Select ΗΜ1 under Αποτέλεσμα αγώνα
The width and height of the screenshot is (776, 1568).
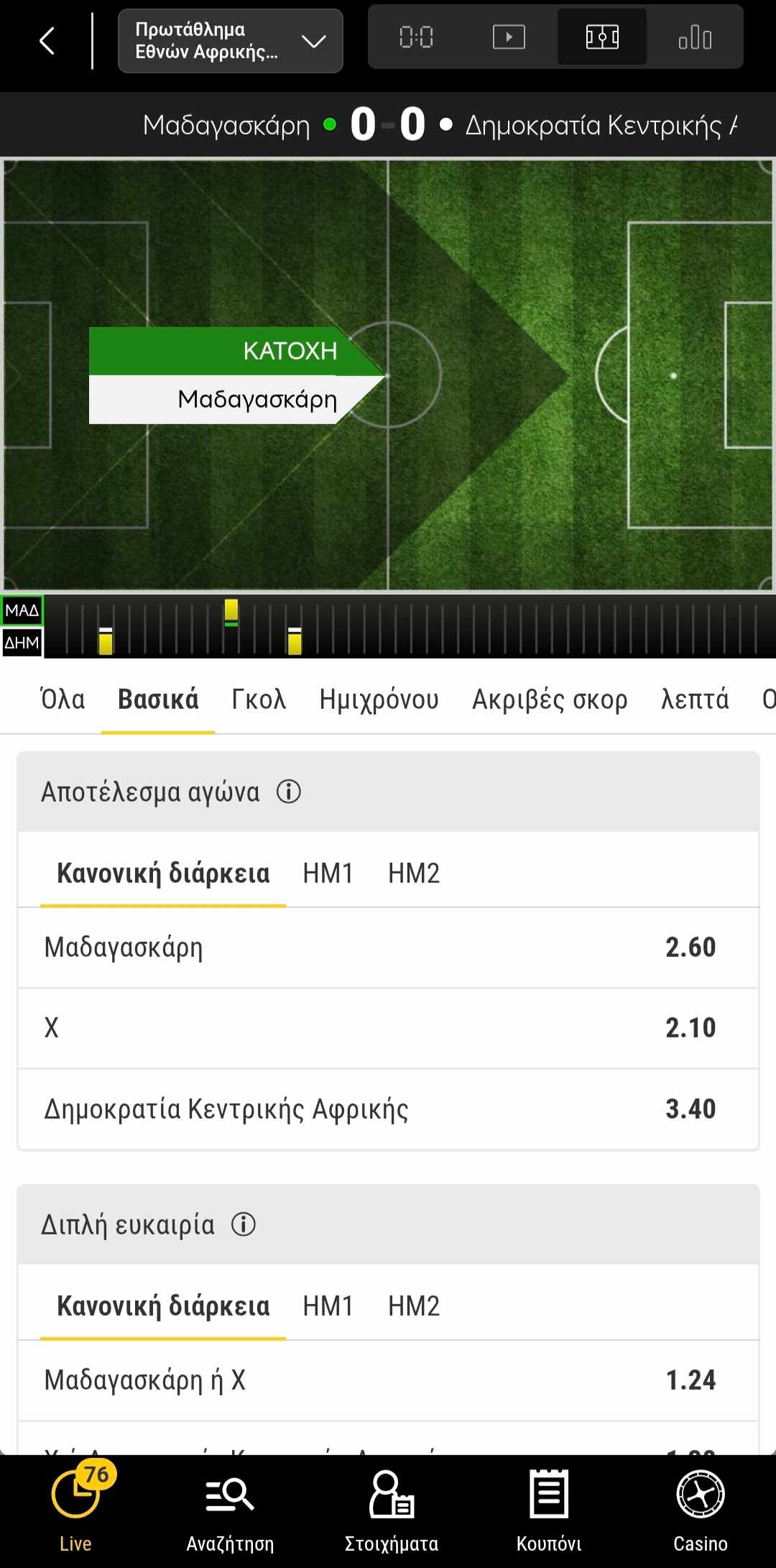328,873
